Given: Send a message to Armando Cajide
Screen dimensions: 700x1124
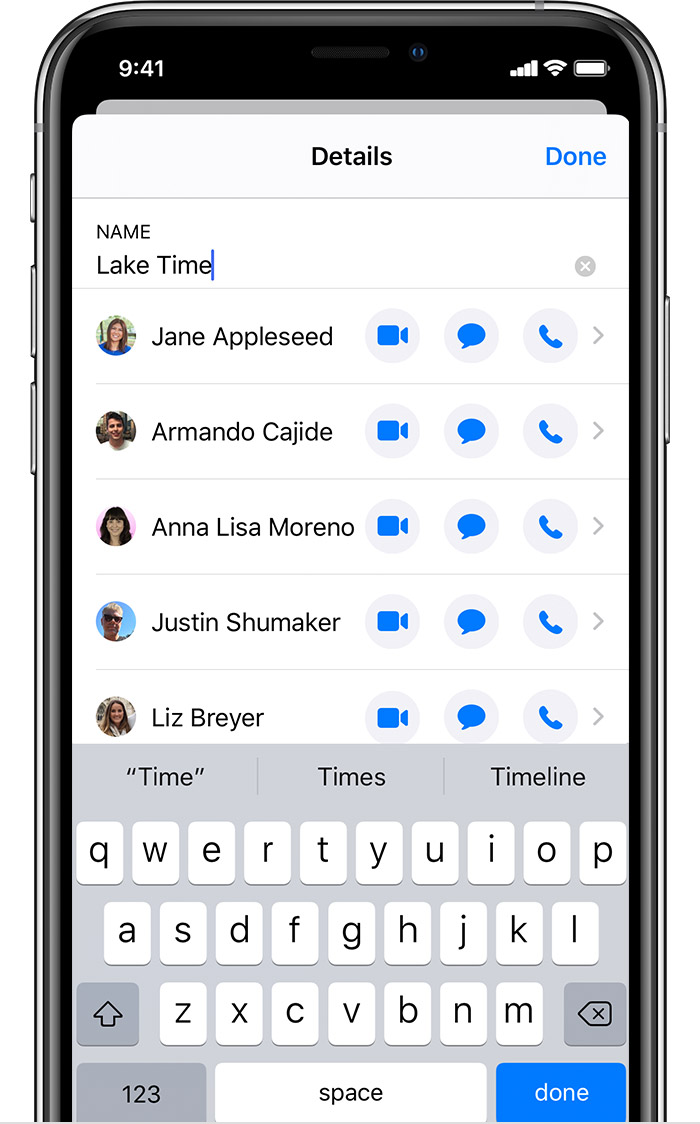Looking at the screenshot, I should point(471,431).
